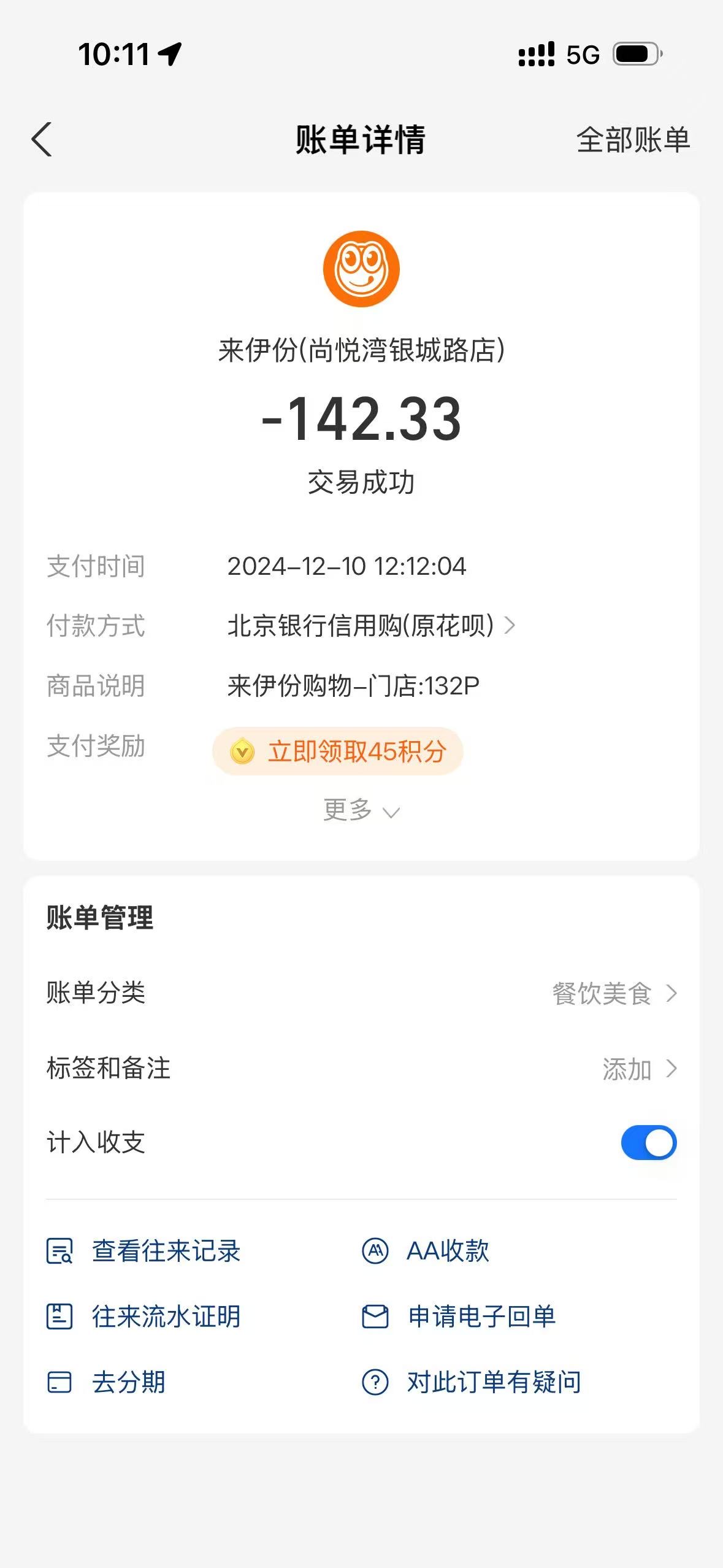Start an AA收款 request

click(x=426, y=1251)
